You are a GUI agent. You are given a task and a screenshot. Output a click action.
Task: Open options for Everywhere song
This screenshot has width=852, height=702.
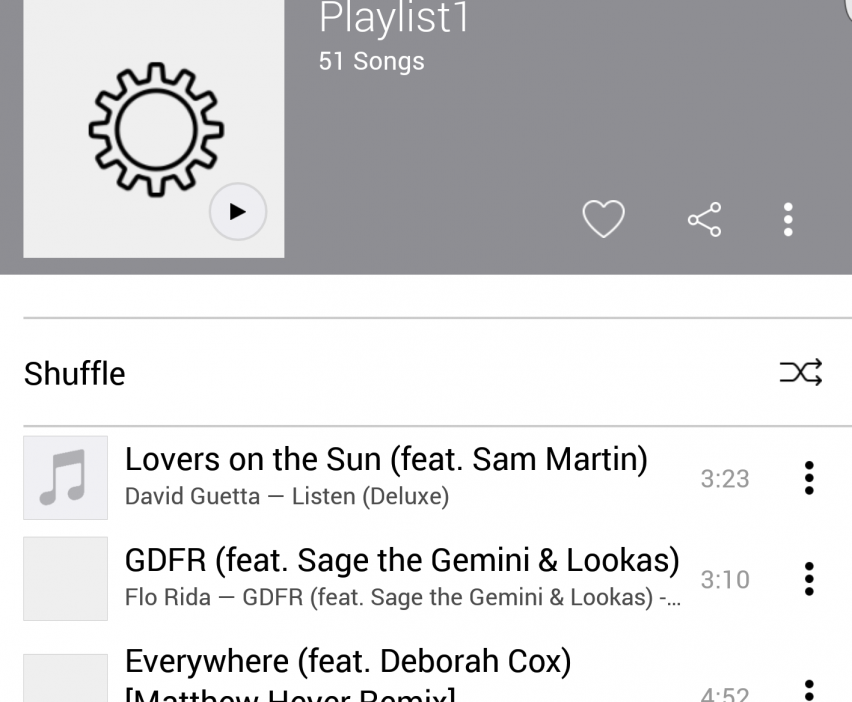point(809,688)
